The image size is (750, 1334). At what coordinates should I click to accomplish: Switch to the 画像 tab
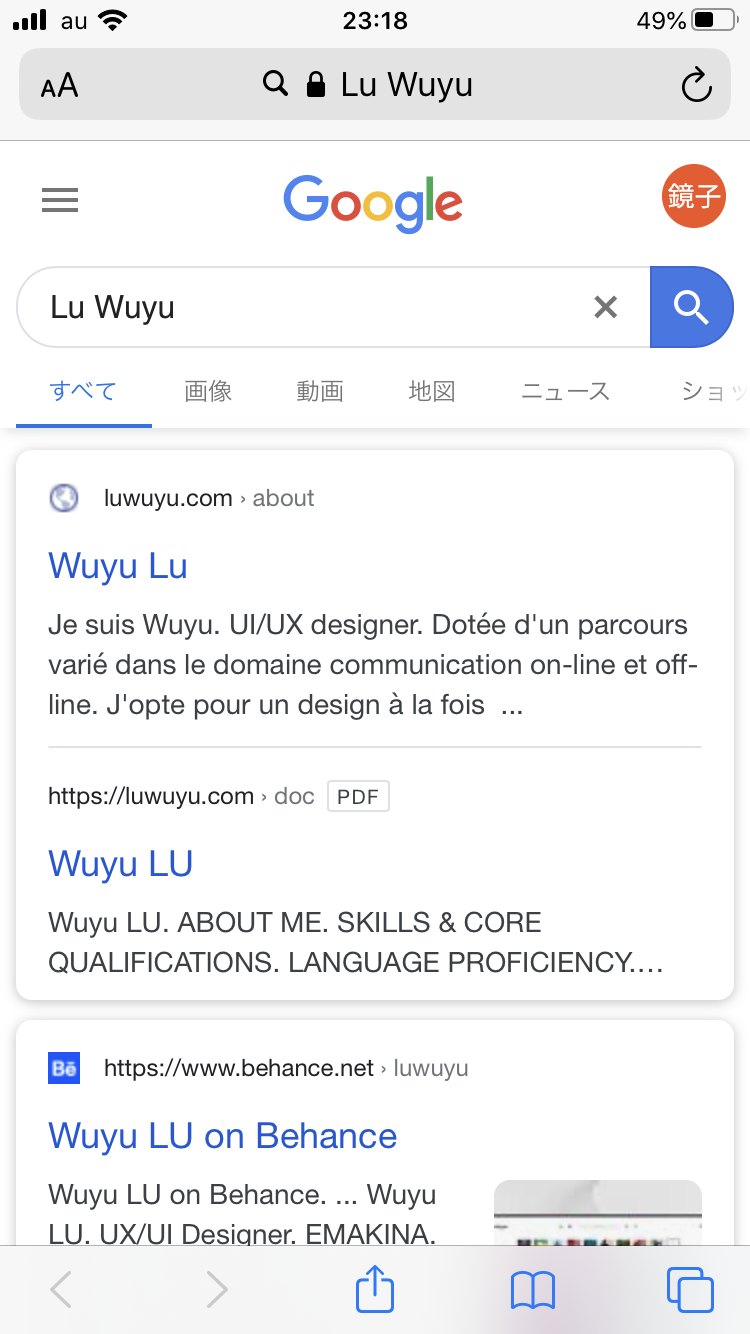pyautogui.click(x=208, y=391)
